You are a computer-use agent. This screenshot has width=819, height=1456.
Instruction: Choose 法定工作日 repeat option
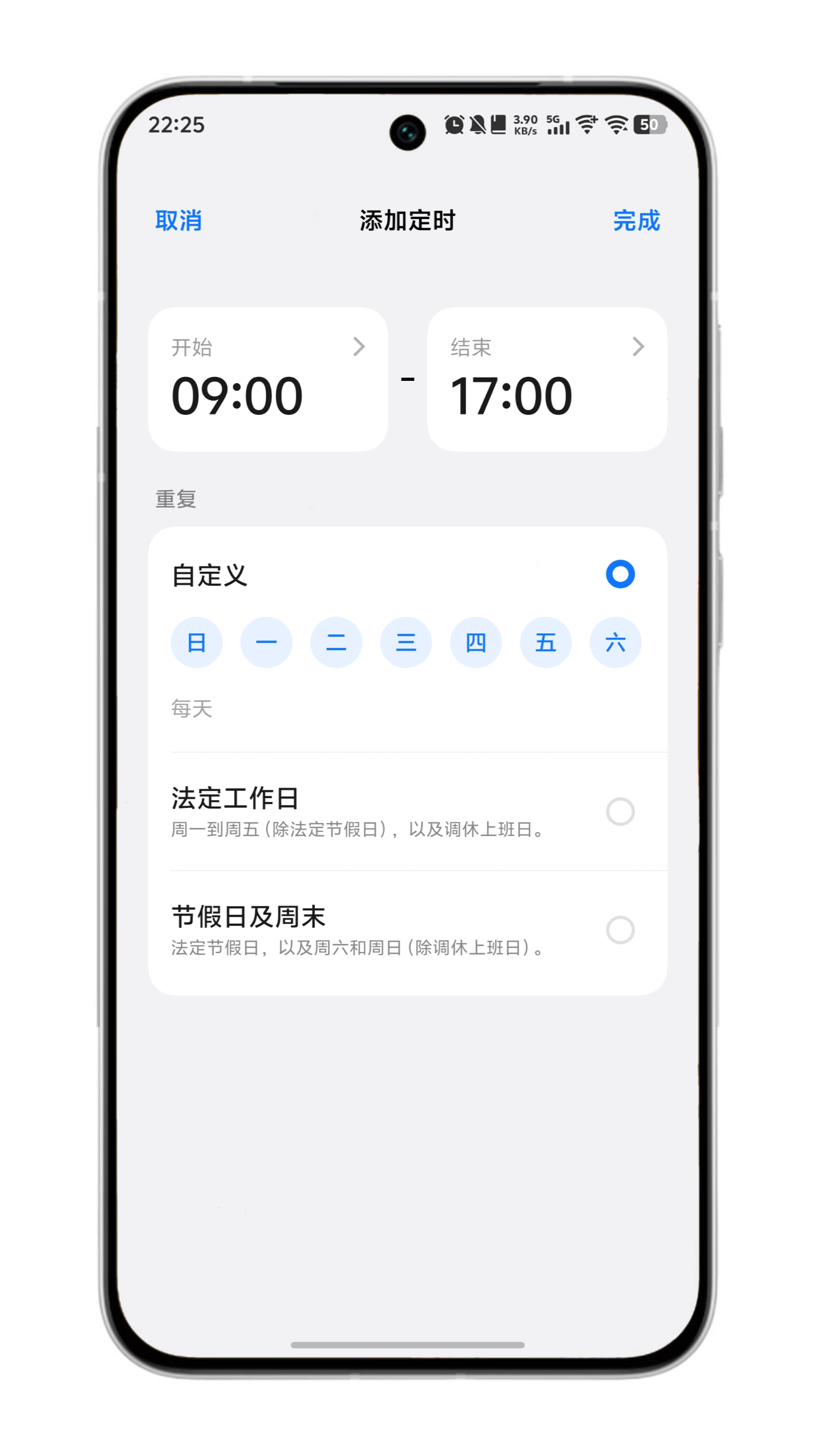pos(620,812)
